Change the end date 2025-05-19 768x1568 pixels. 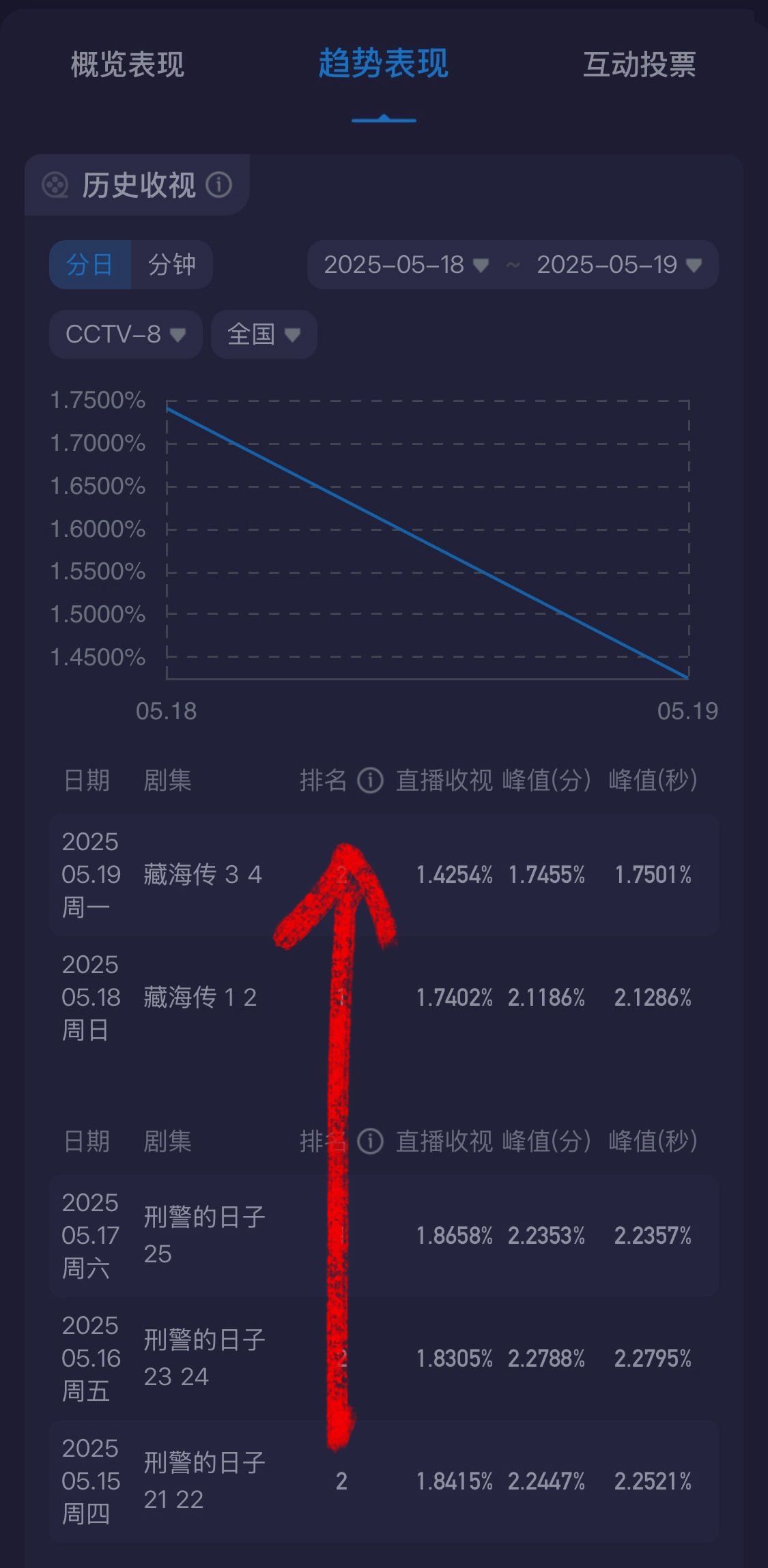click(x=619, y=265)
